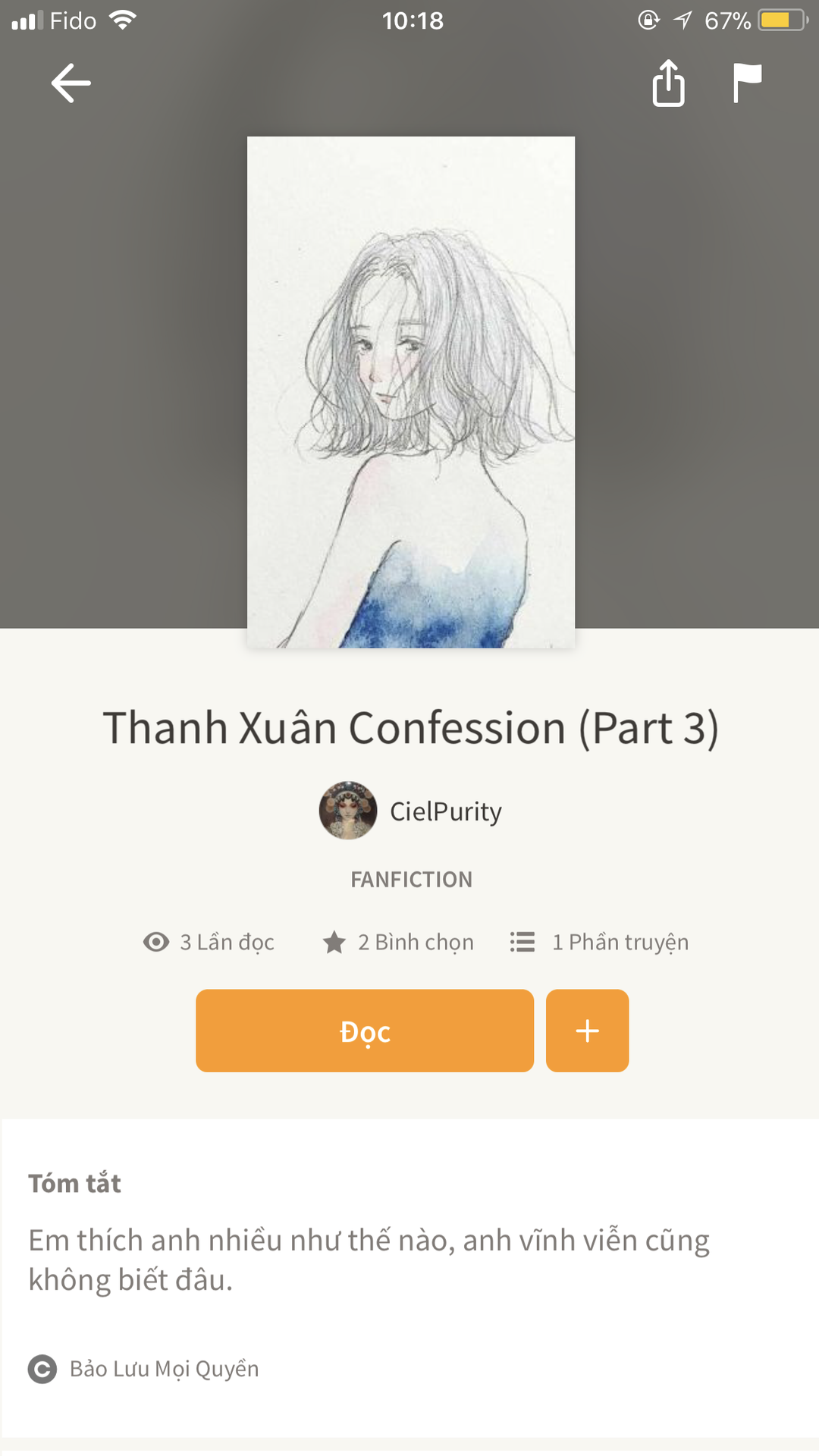Viewport: 819px width, 1456px height.
Task: Open author CielPurity's profile
Action: (410, 811)
